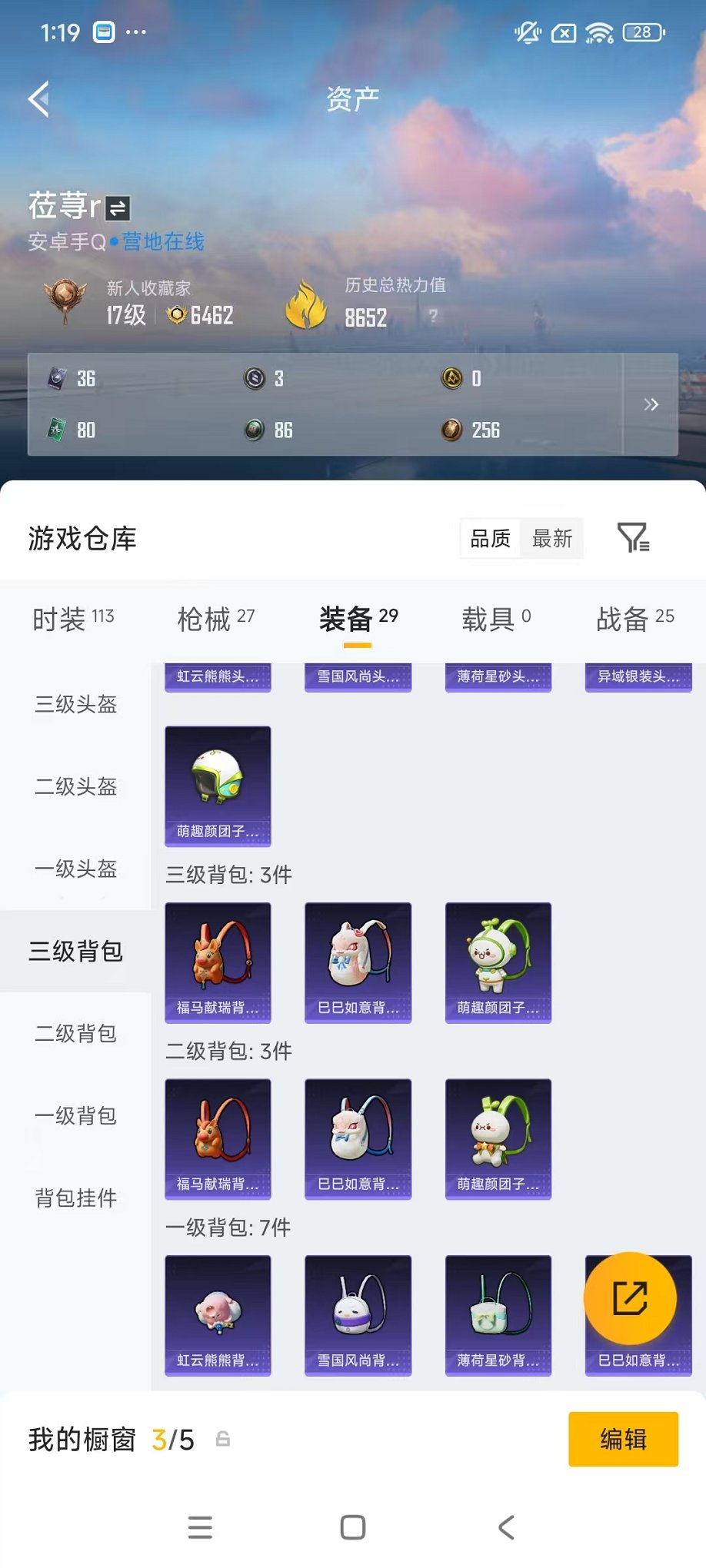Image resolution: width=706 pixels, height=1568 pixels.
Task: Open the 营地在线 link
Action: 162,242
